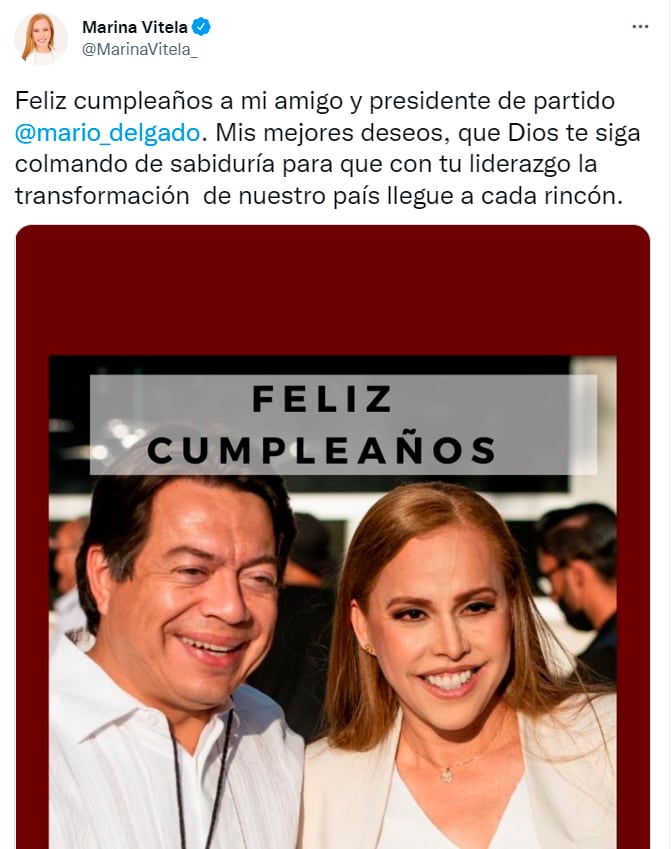Open Marina Vitela's profile picture

[40, 39]
